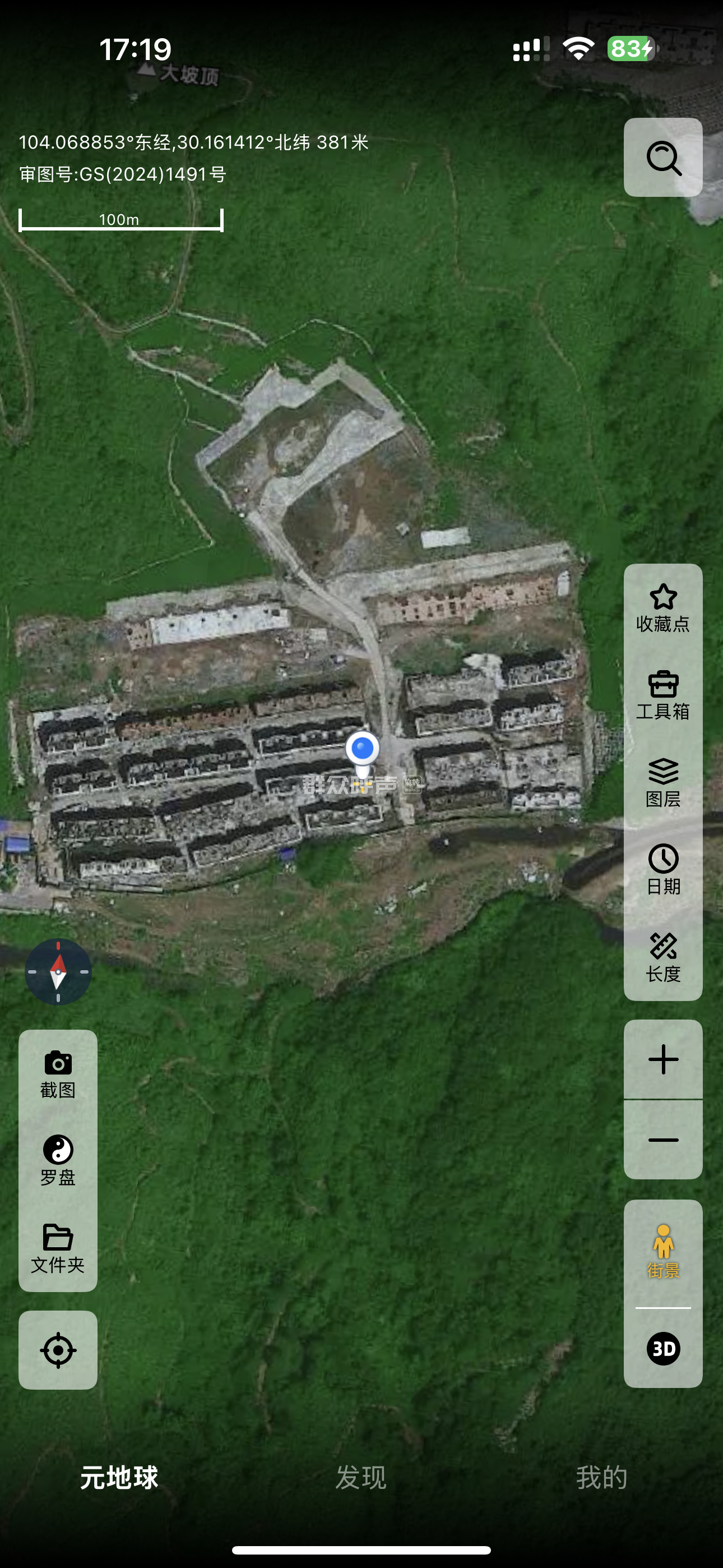The width and height of the screenshot is (723, 1568).
Task: Select the 元地球 tab
Action: (119, 1477)
